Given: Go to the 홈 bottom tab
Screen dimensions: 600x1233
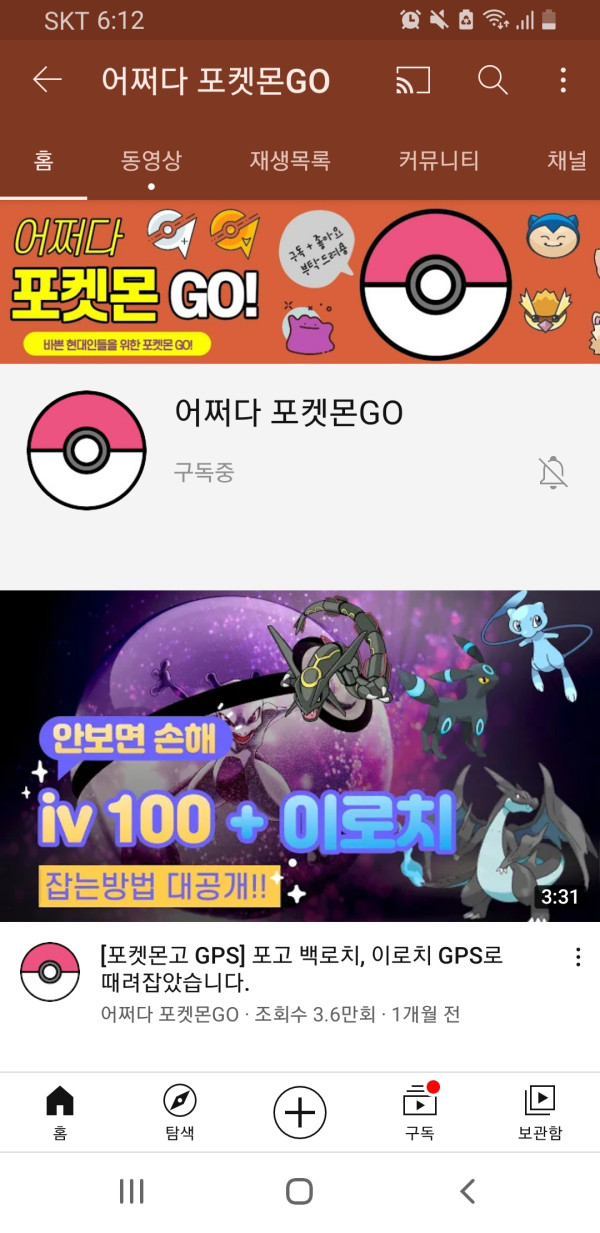Looking at the screenshot, I should tap(60, 1112).
